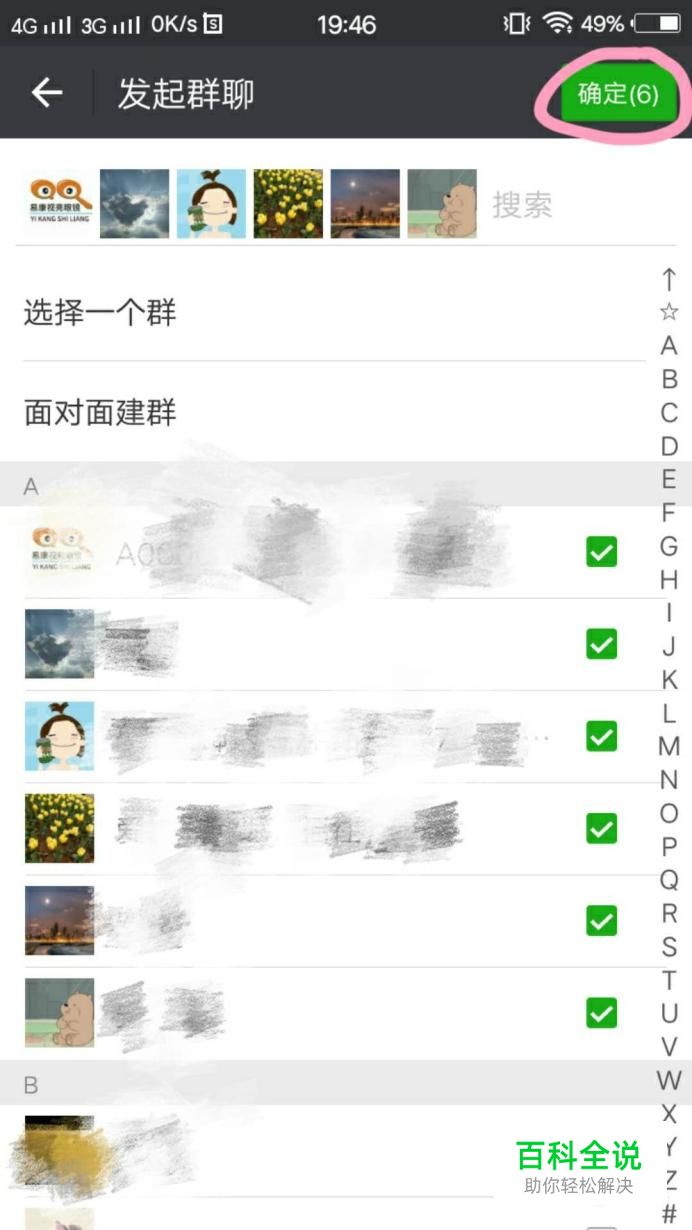Image resolution: width=692 pixels, height=1230 pixels.
Task: Go back with the arrow icon
Action: click(46, 93)
